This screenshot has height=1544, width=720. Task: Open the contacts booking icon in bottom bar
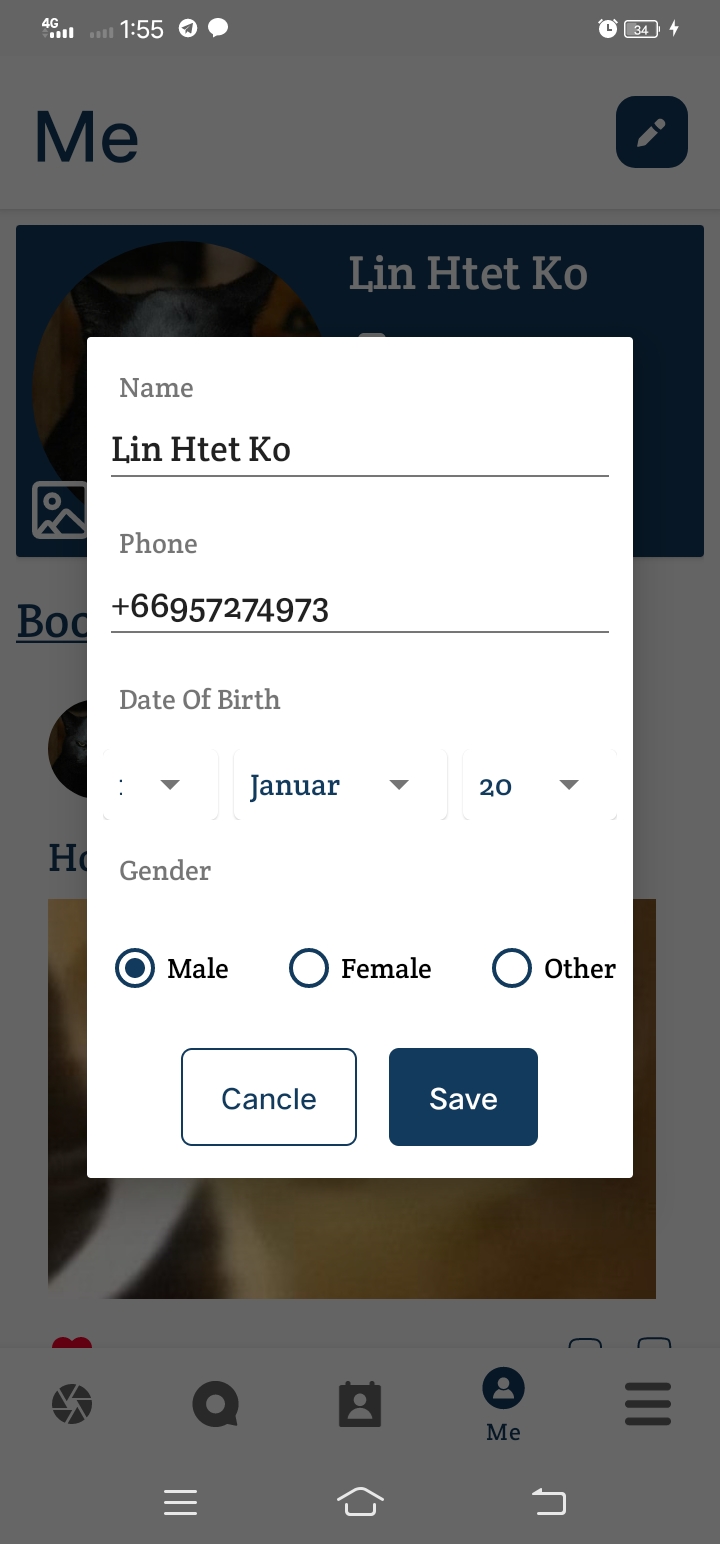[x=359, y=1403]
